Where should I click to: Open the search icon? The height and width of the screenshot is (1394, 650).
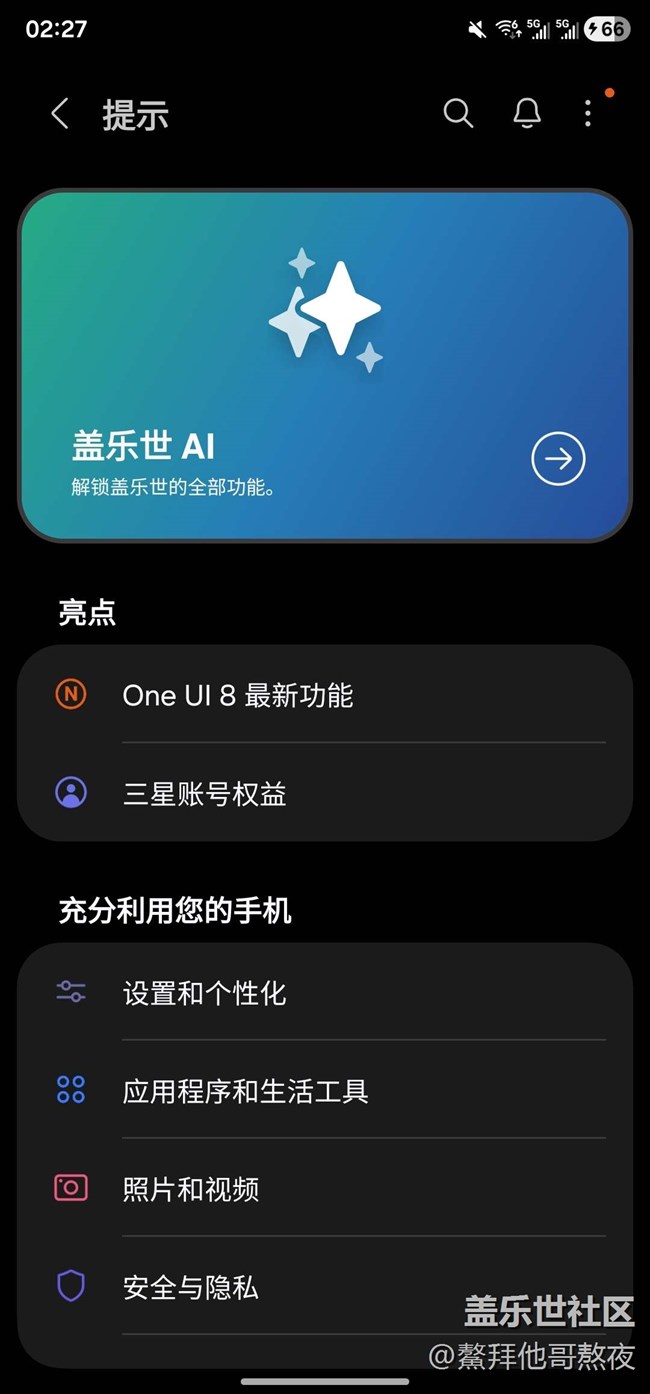pos(458,114)
